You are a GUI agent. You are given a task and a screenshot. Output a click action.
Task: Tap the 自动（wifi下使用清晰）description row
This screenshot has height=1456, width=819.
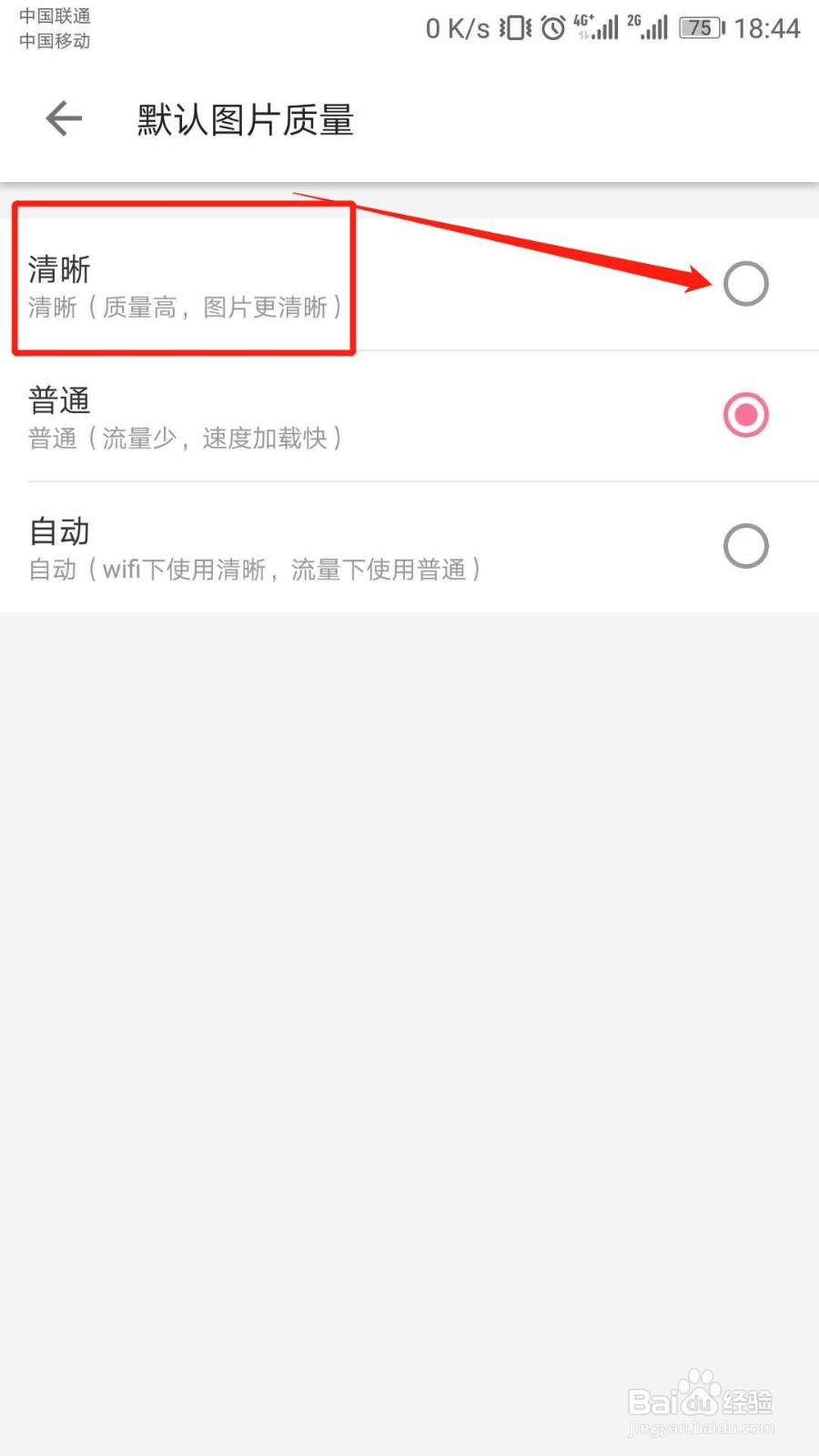[x=255, y=569]
